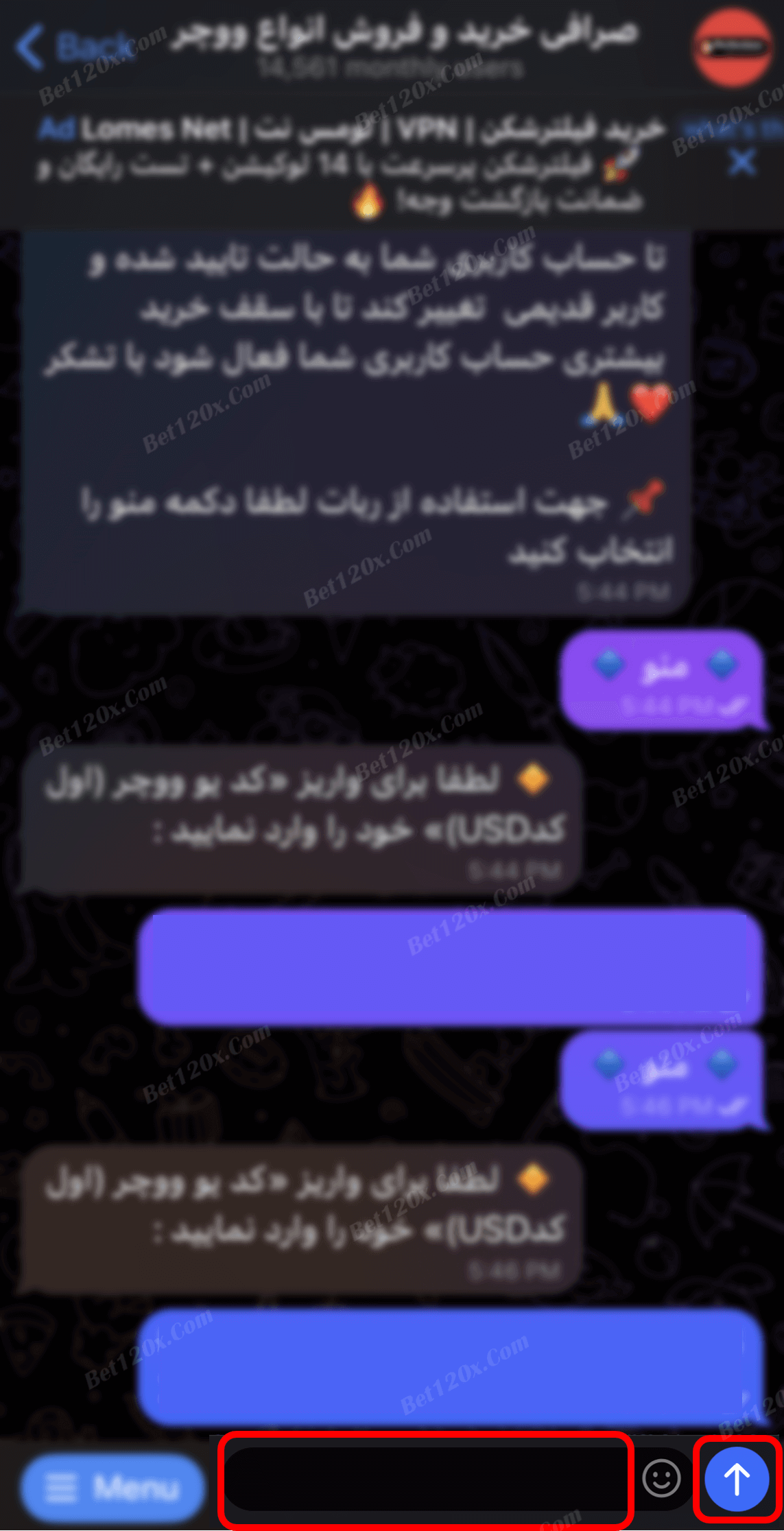This screenshot has height=1531, width=784.
Task: Dismiss the Lomes Net ad banner
Action: pyautogui.click(x=741, y=163)
